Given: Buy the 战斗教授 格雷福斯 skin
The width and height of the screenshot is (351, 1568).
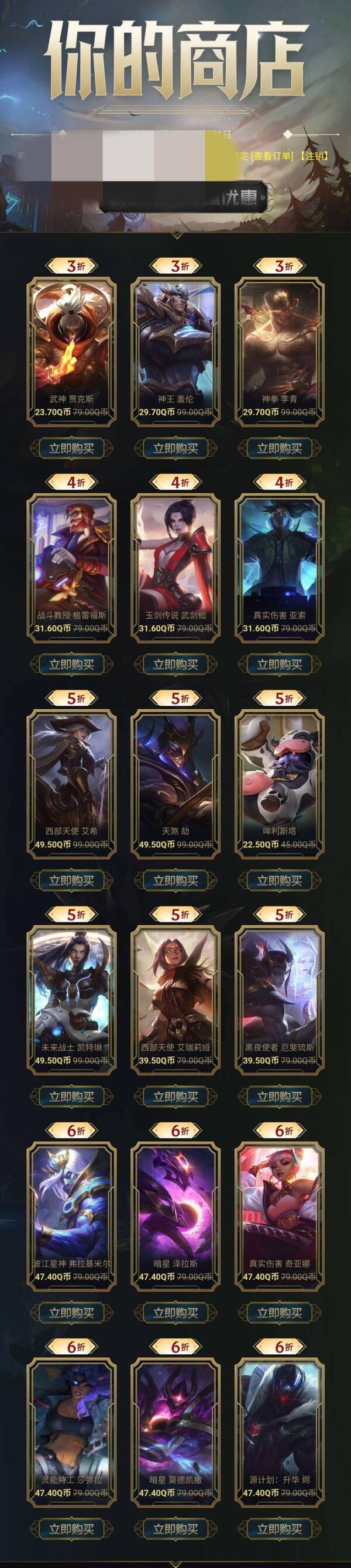Looking at the screenshot, I should 72,665.
